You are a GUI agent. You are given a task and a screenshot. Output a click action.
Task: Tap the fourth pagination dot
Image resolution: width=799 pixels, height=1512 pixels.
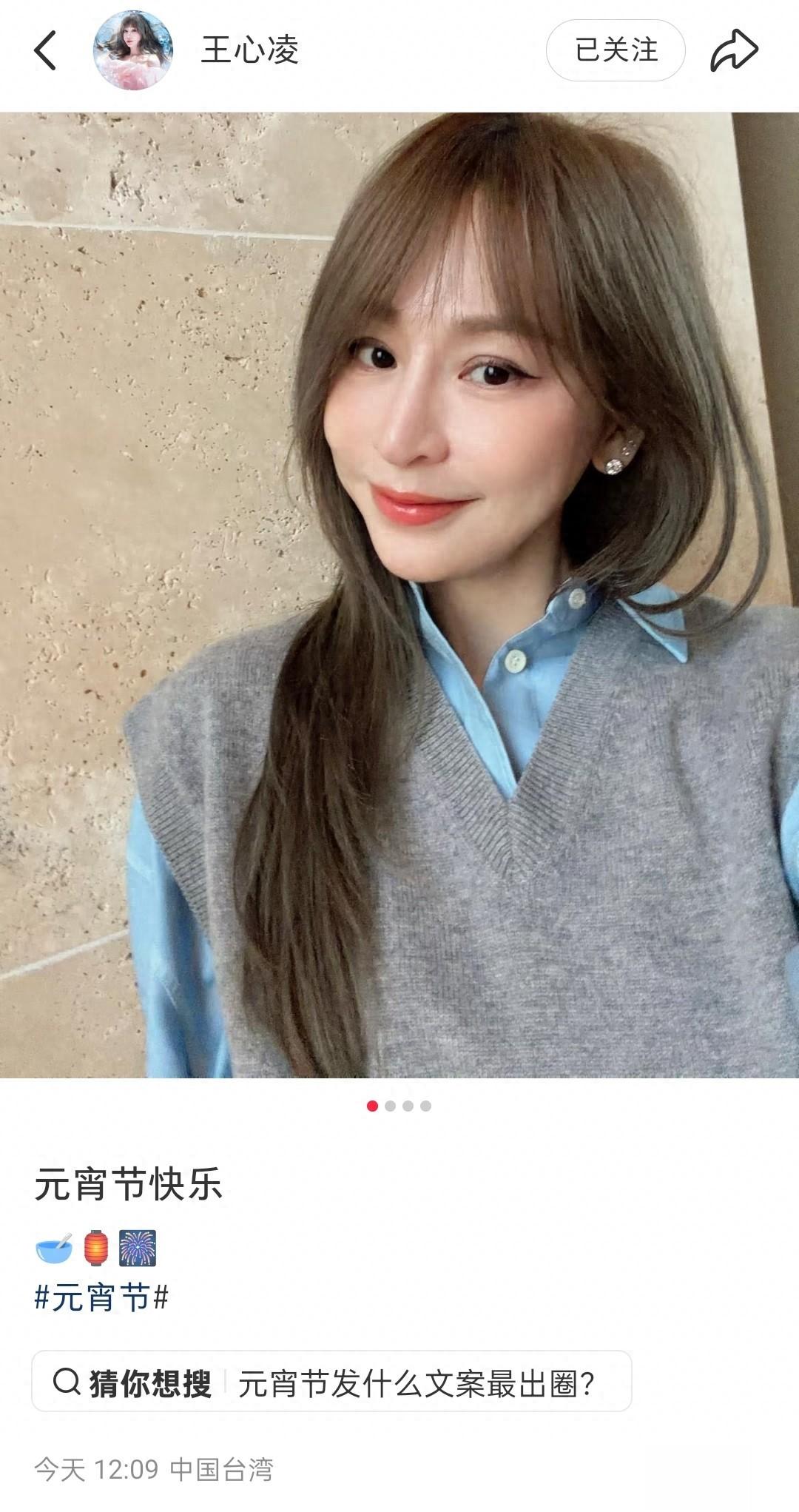425,1105
